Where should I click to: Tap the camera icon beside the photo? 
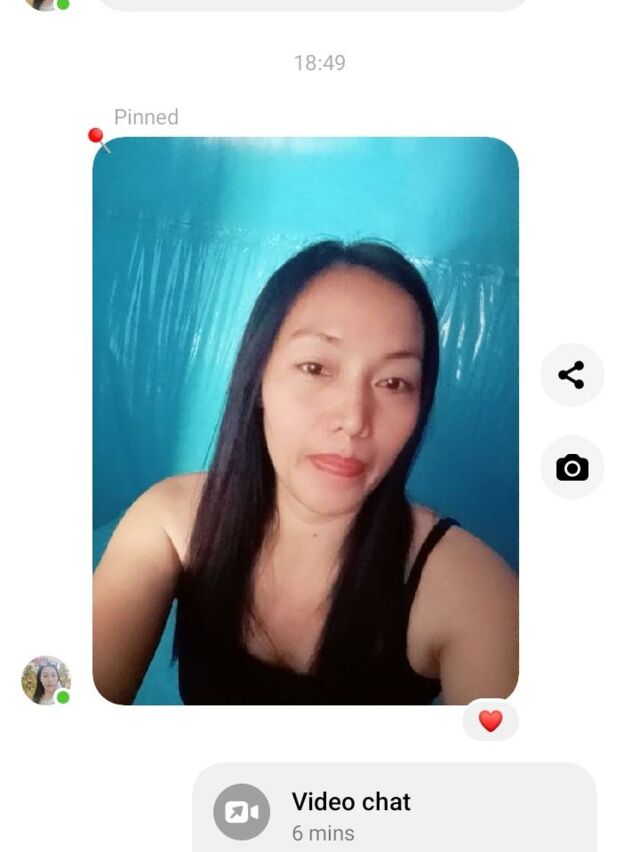point(572,467)
